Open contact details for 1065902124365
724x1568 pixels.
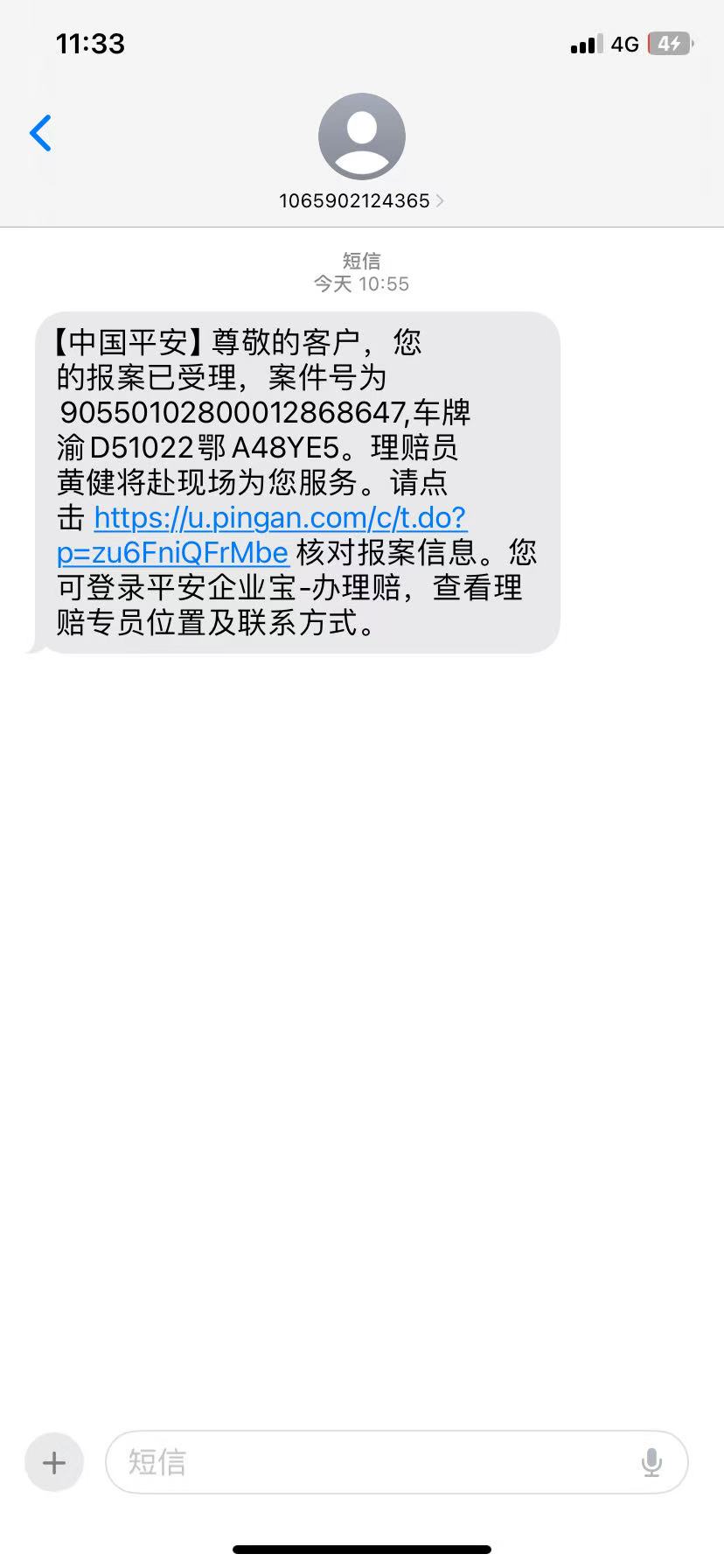(361, 200)
